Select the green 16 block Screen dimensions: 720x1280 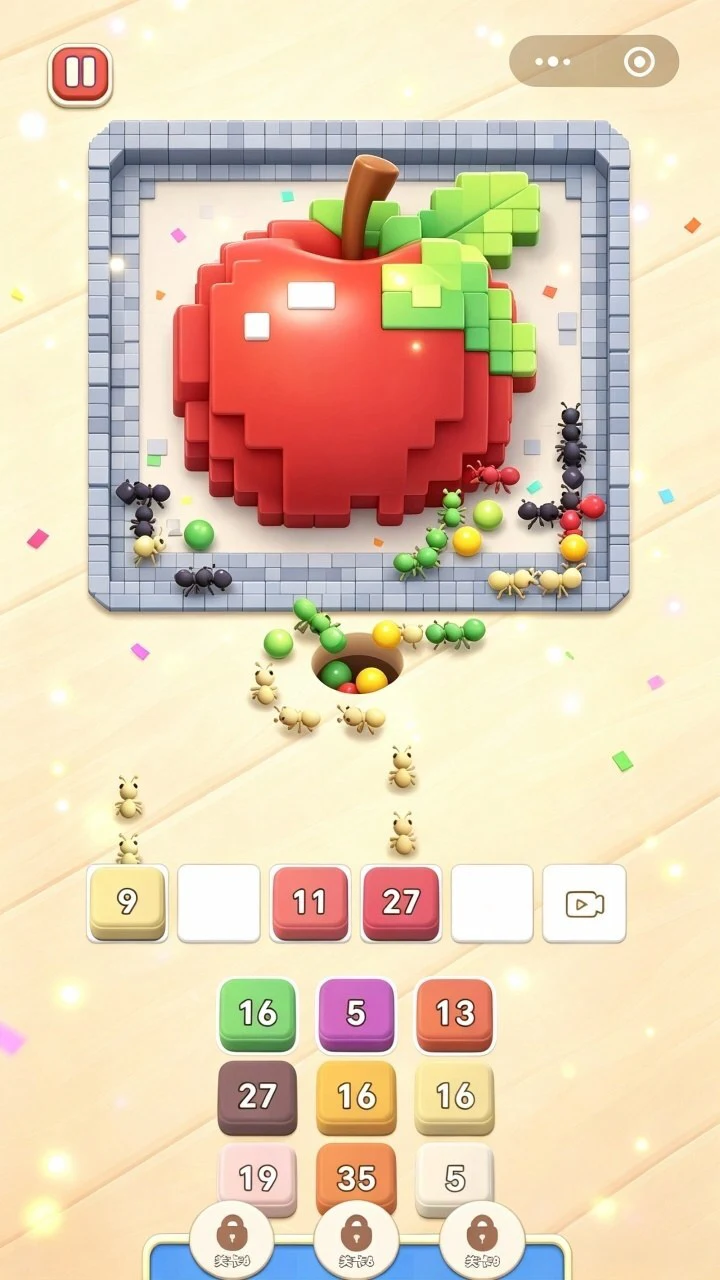click(x=258, y=1014)
